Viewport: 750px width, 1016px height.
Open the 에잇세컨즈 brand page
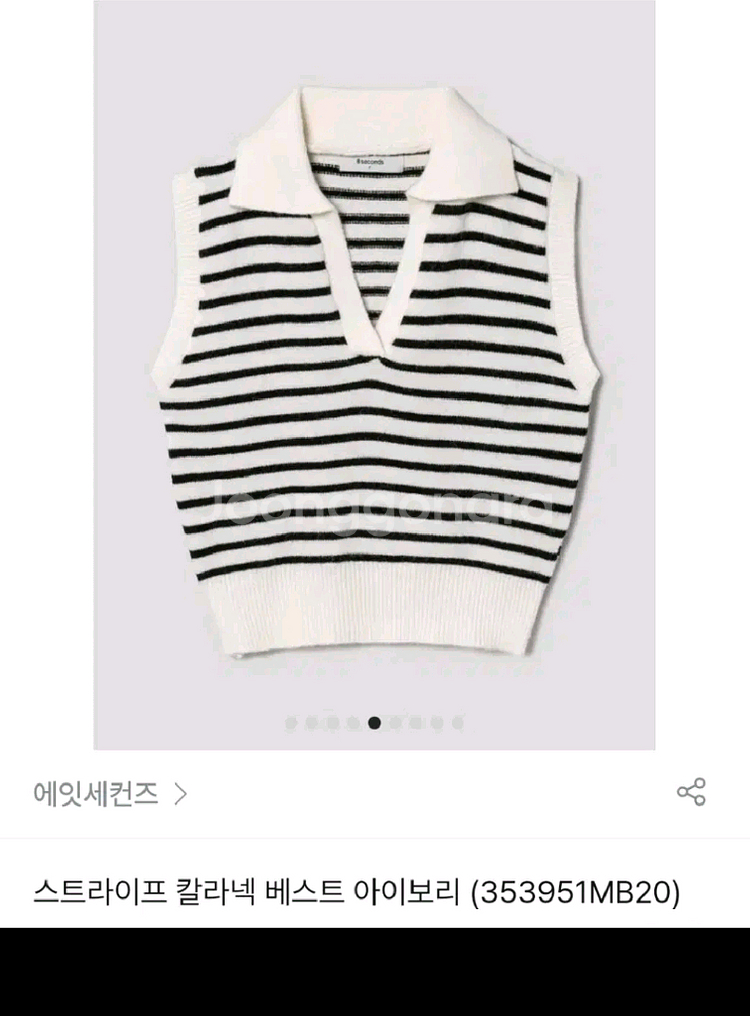coord(110,794)
